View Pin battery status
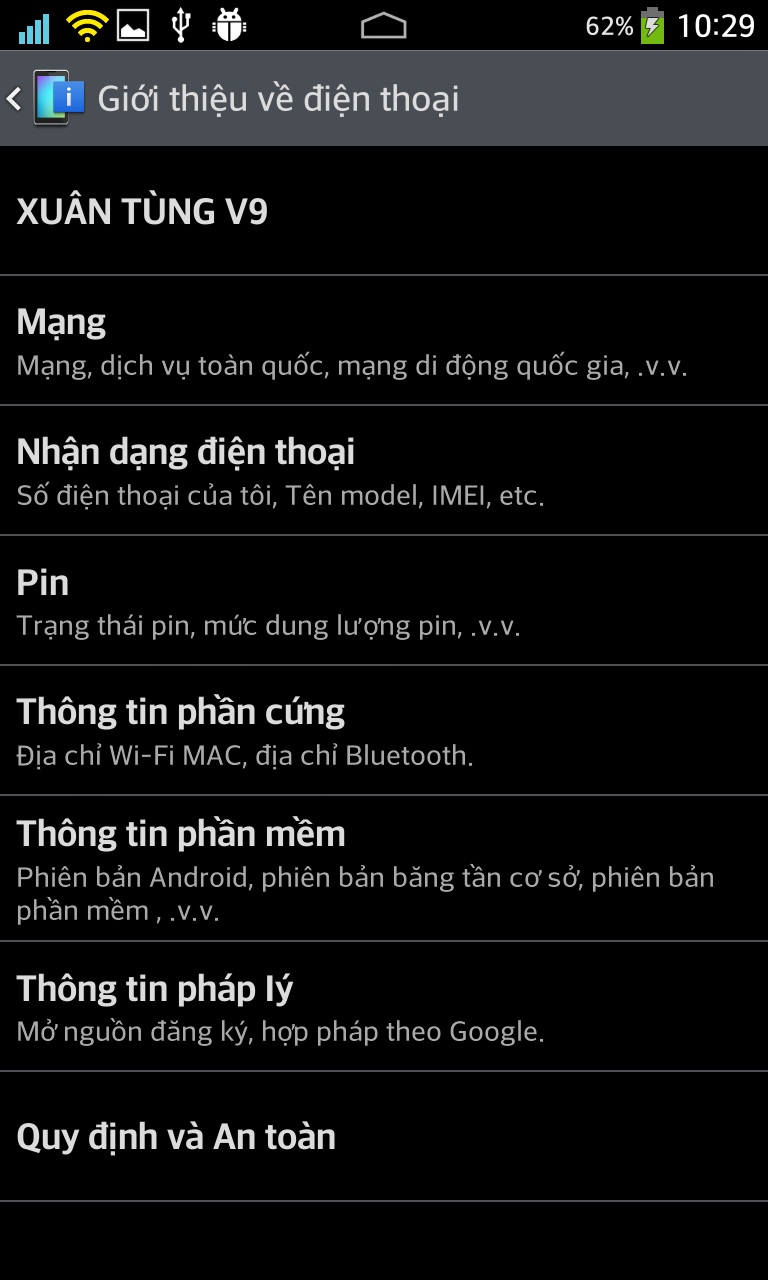 coord(384,601)
